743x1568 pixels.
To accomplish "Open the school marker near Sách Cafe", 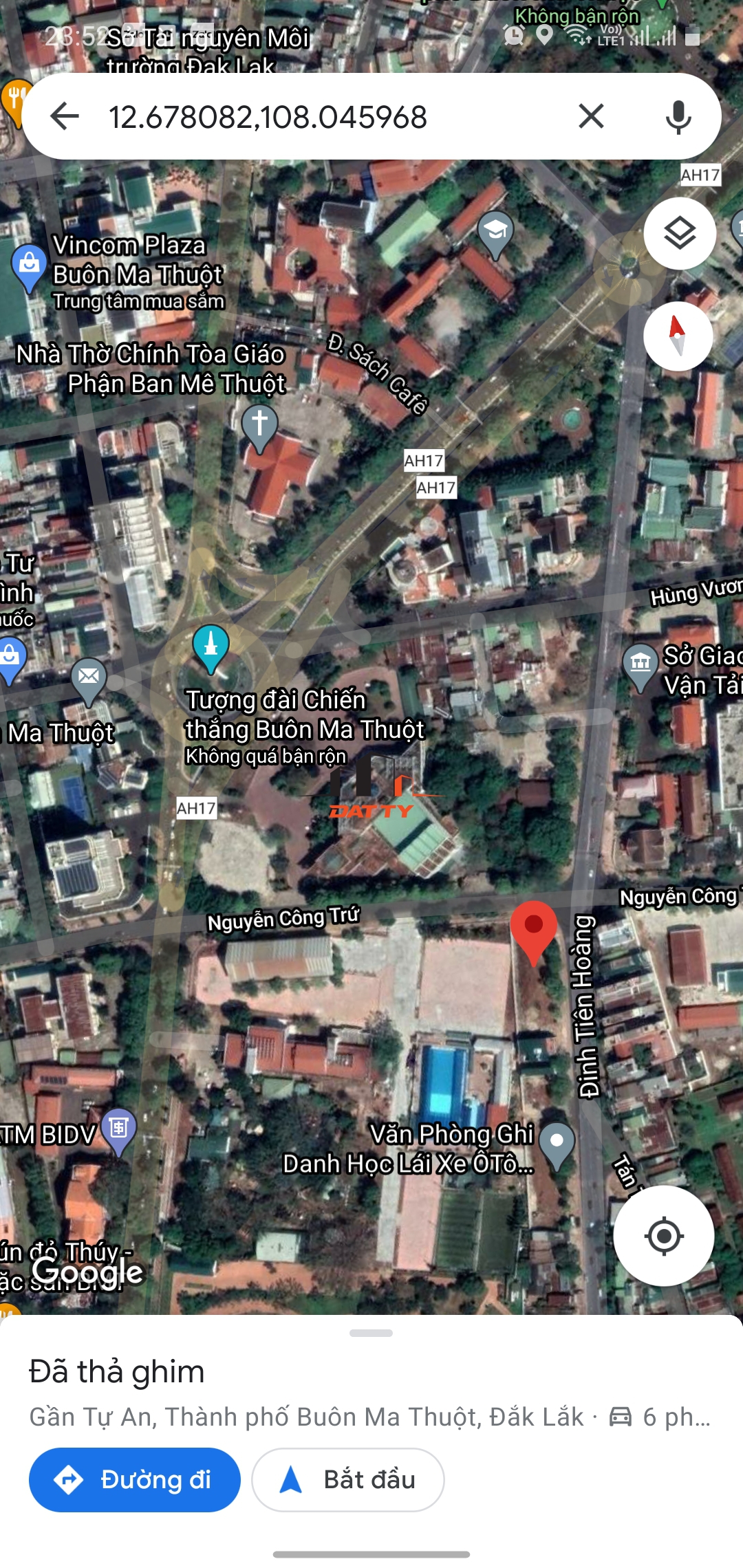I will [x=495, y=232].
